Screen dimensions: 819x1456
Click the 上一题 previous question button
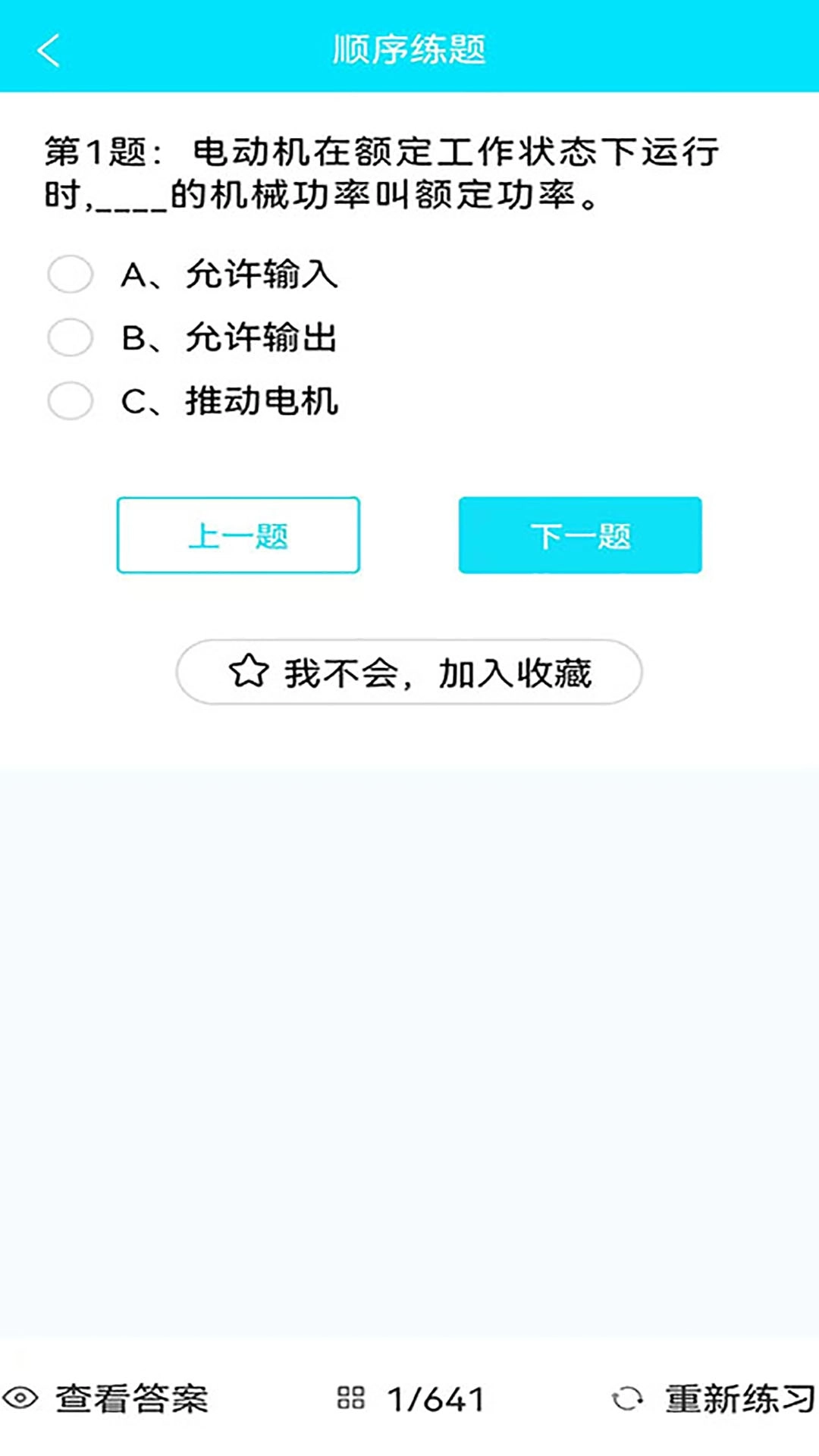(238, 536)
